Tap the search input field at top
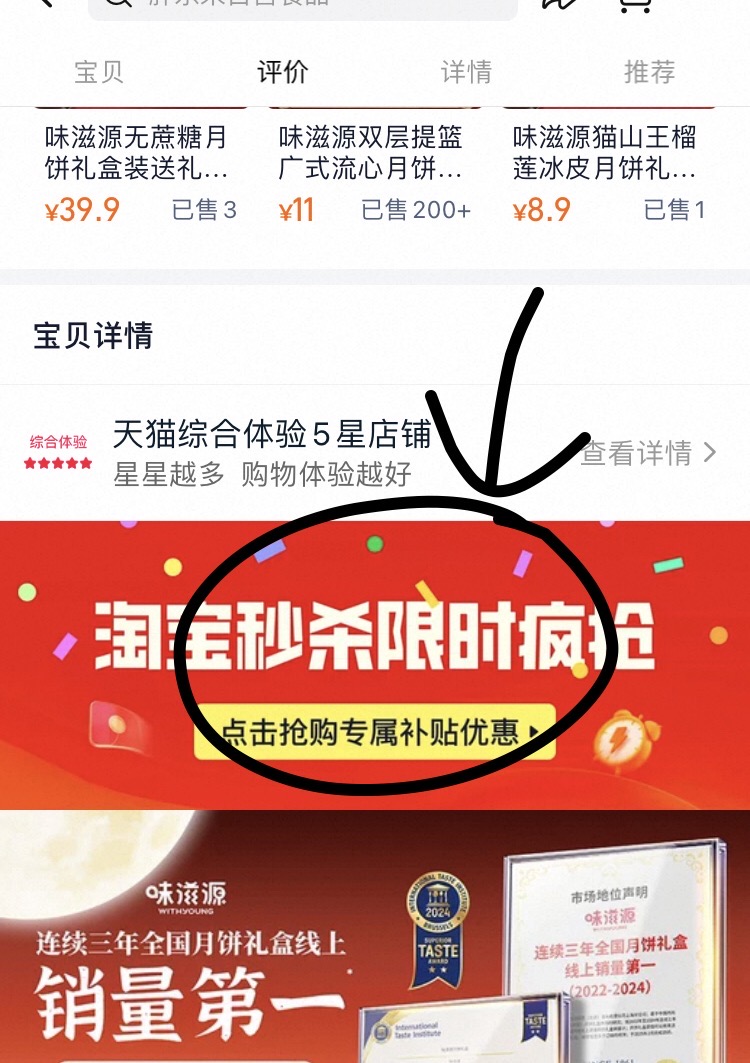750x1063 pixels. [300, 8]
